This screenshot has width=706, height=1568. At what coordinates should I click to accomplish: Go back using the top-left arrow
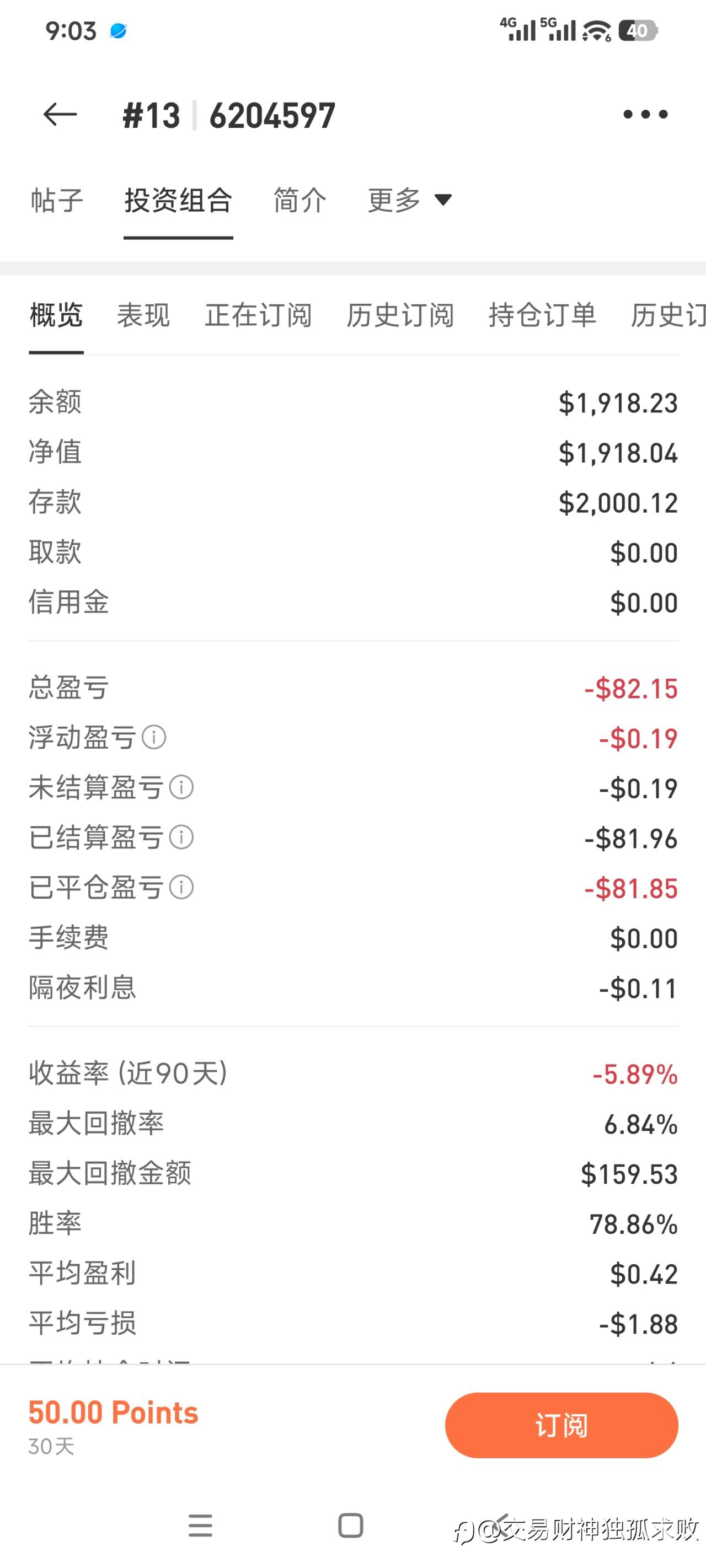[x=60, y=115]
